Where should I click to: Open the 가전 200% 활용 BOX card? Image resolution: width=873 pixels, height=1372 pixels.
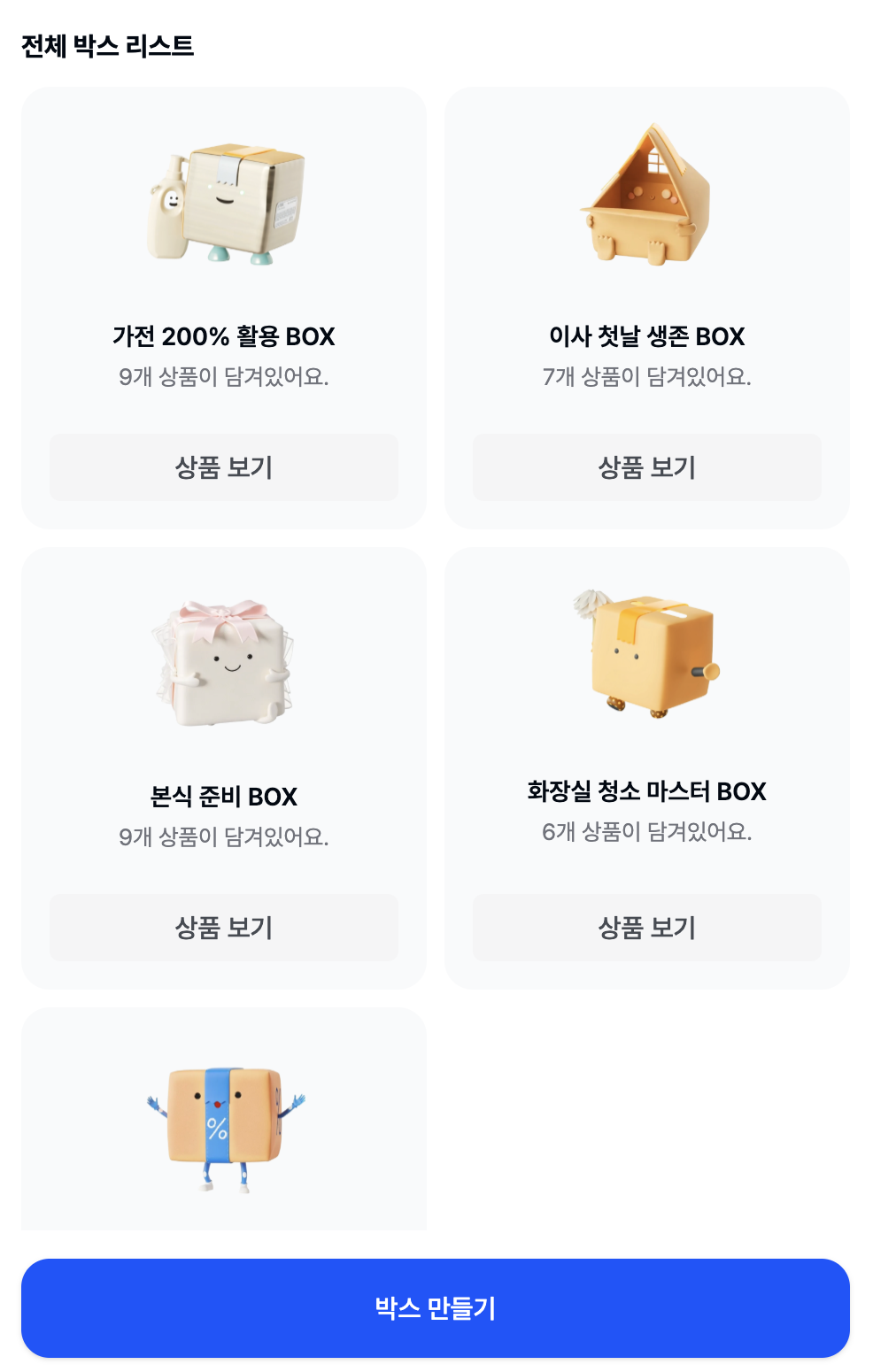223,266
